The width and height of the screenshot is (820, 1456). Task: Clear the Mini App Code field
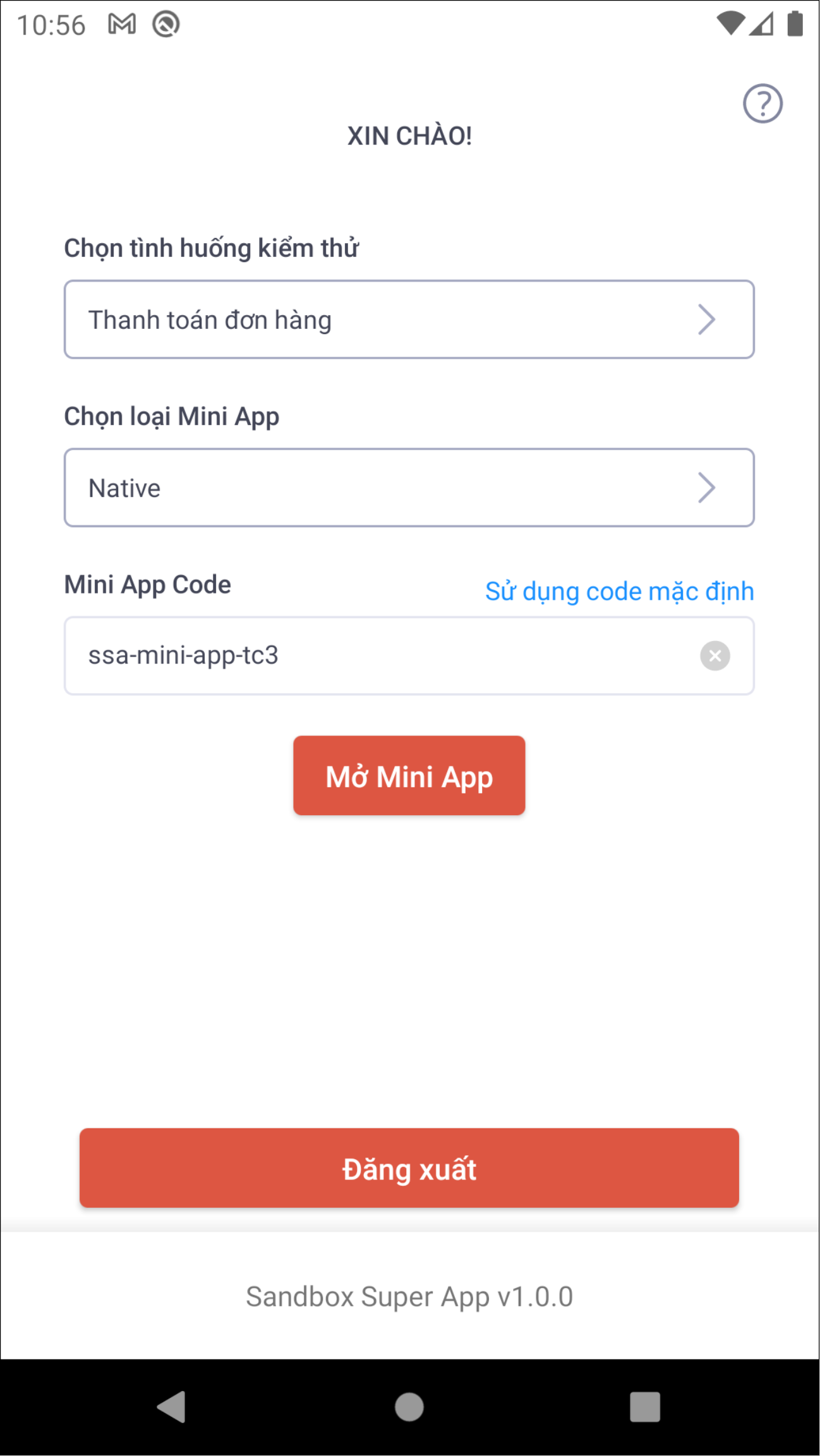715,655
